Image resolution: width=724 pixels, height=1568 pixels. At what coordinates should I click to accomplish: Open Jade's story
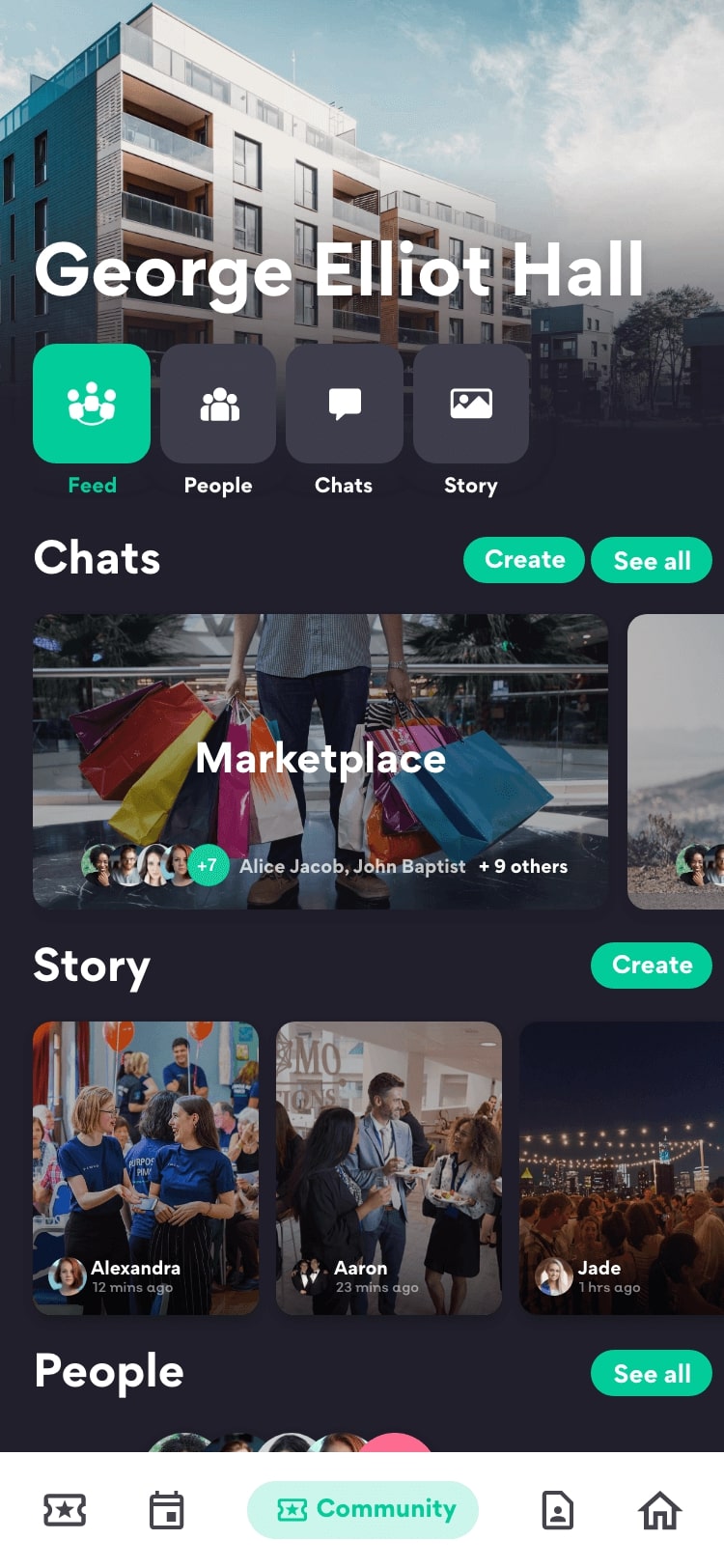click(x=621, y=1167)
